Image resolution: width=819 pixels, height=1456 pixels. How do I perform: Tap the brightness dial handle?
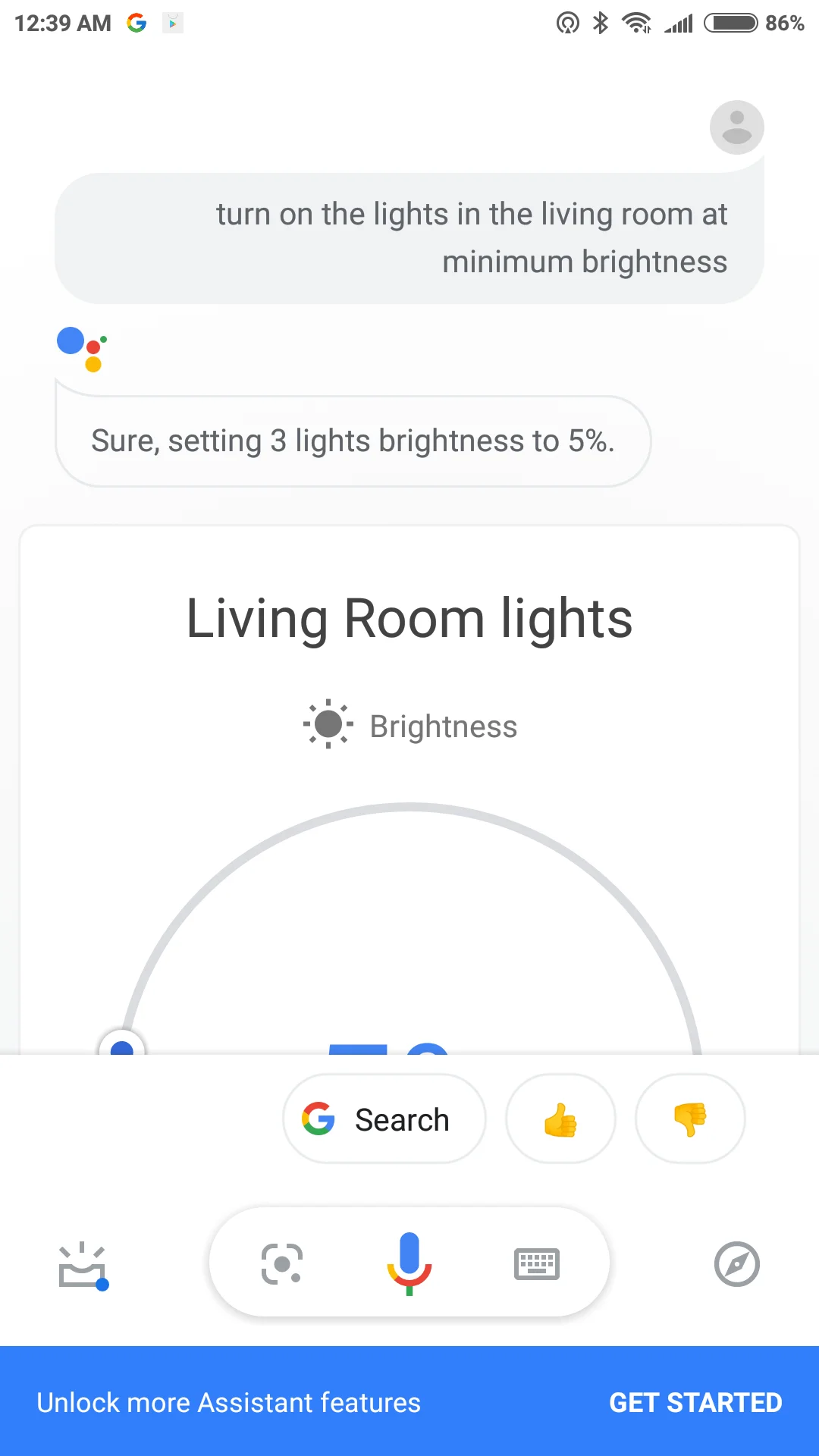pos(122,1045)
